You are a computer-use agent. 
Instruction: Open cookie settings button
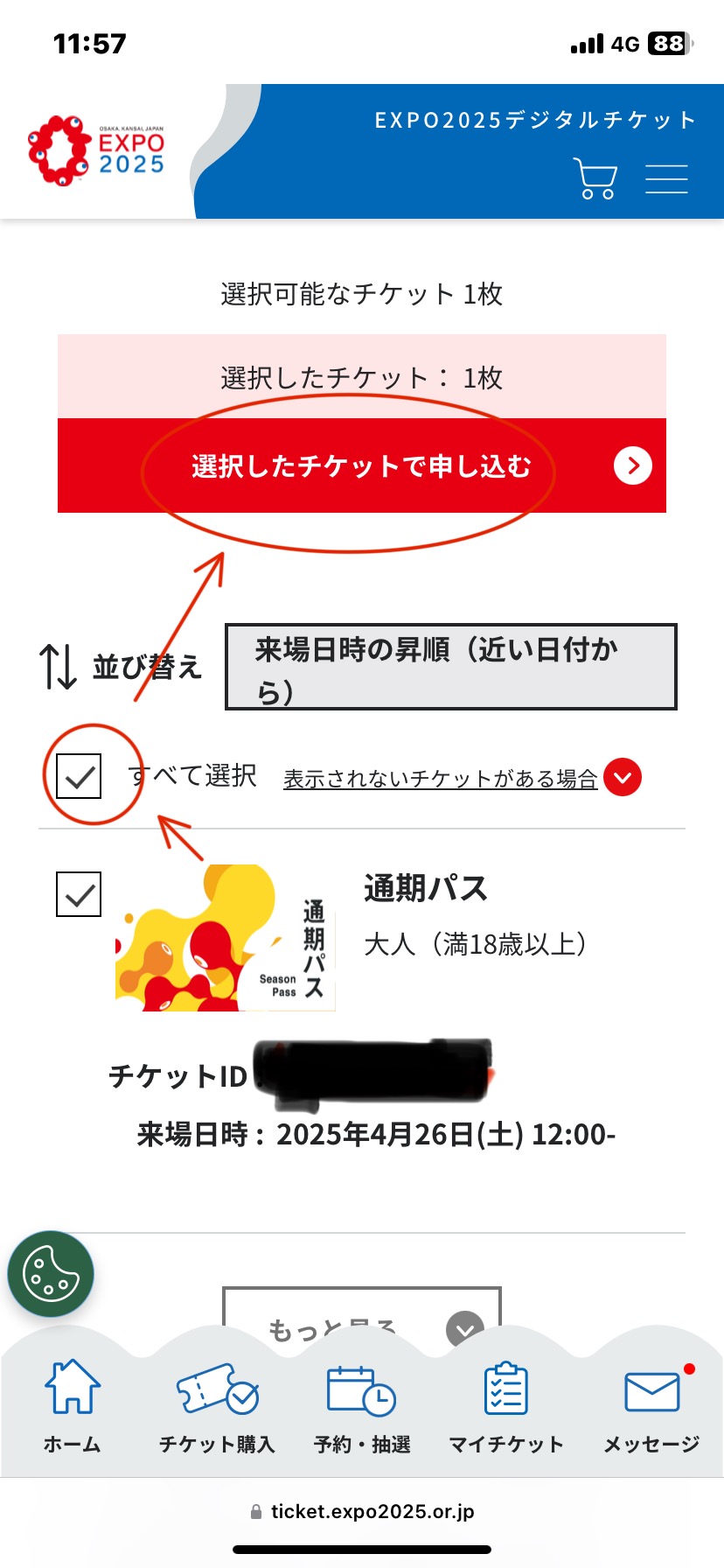[51, 1274]
